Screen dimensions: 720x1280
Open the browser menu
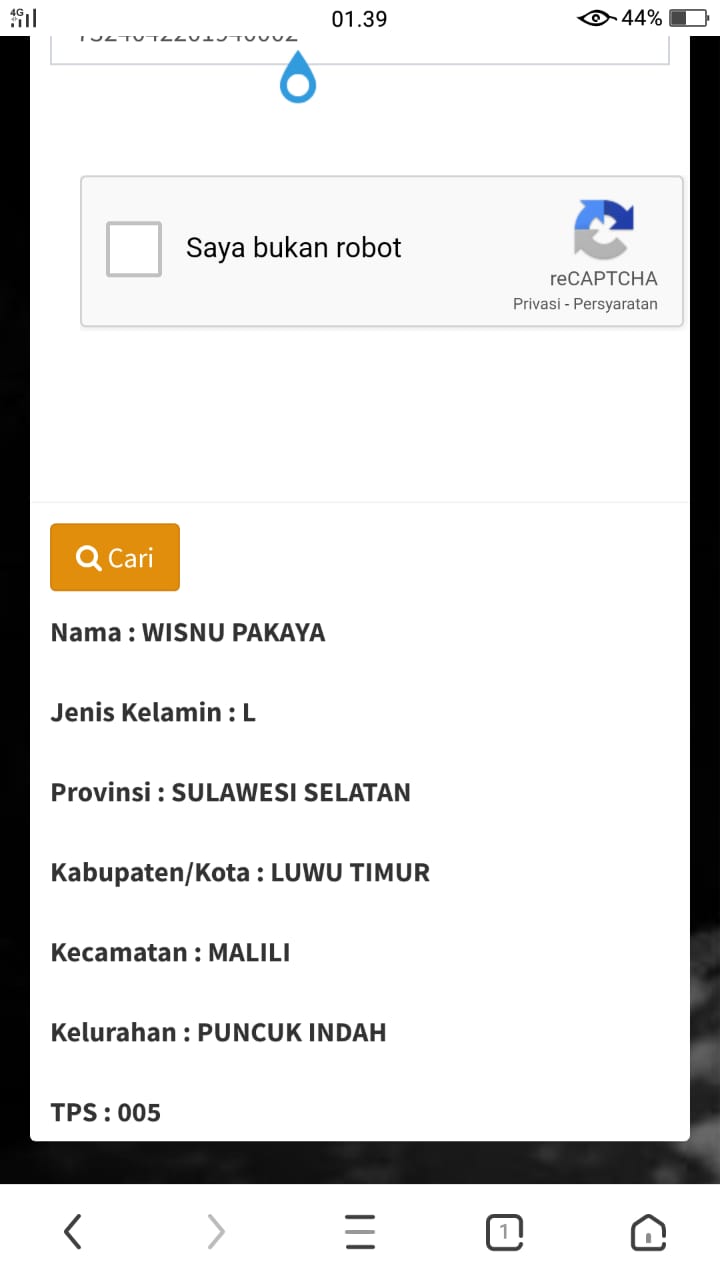360,1232
